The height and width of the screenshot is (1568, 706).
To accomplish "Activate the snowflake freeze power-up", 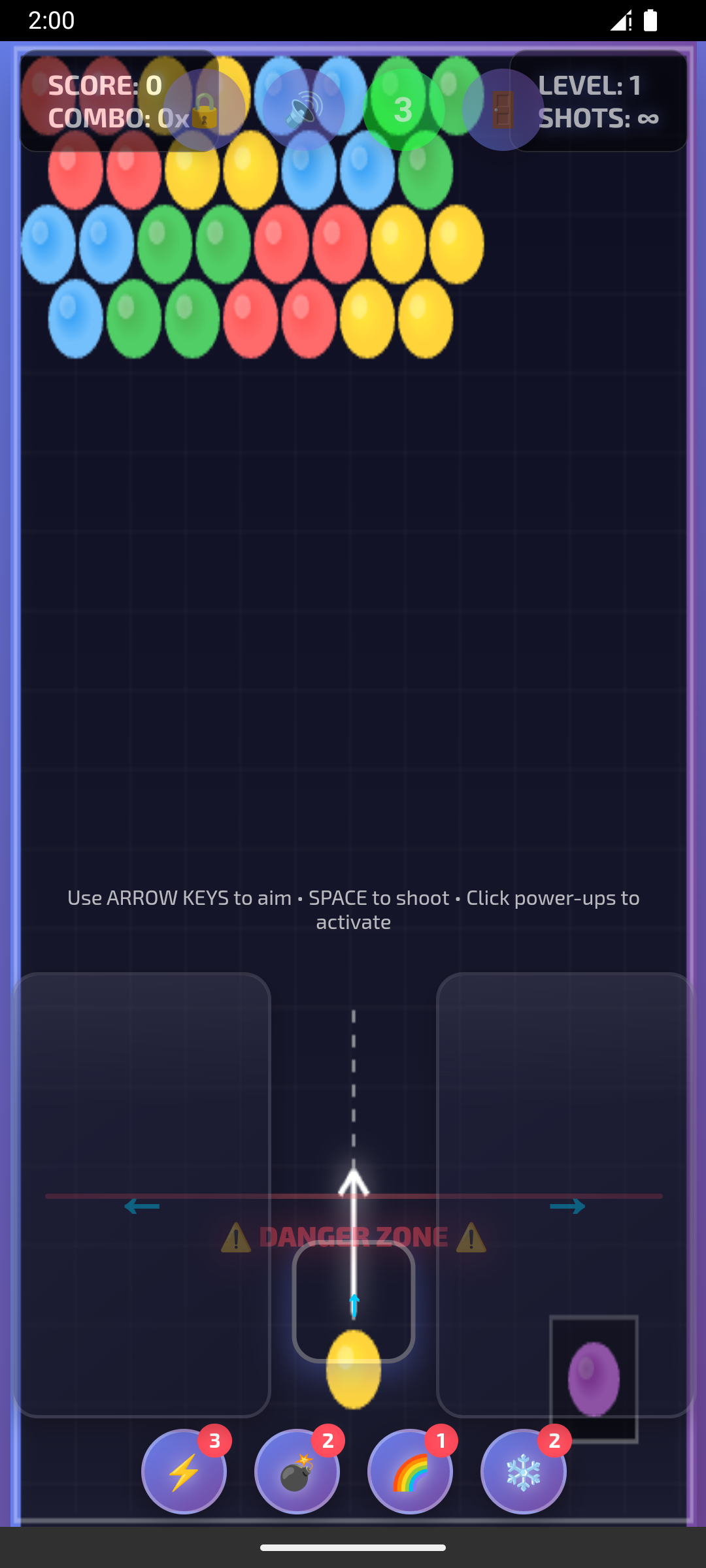I will tap(524, 1471).
